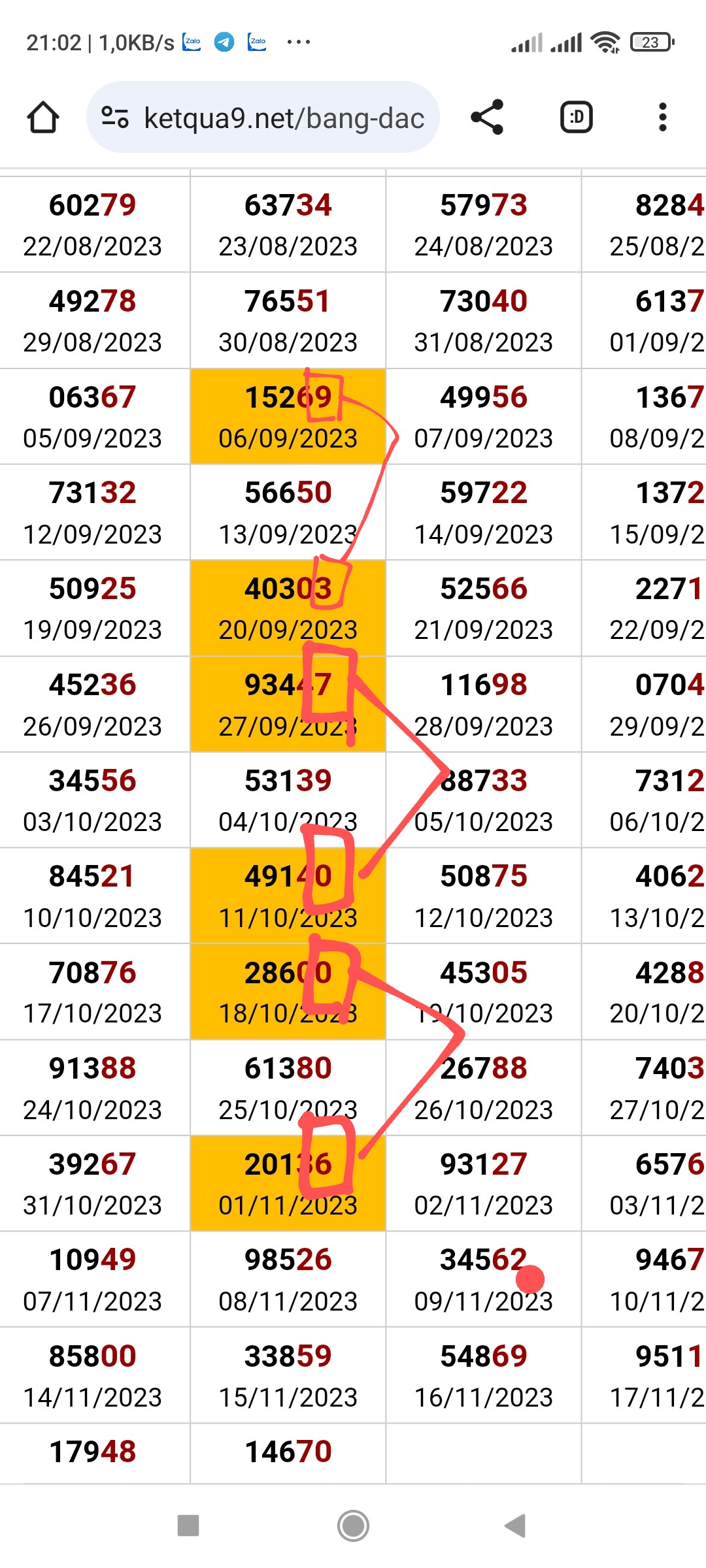Image resolution: width=706 pixels, height=1568 pixels.
Task: Open the browser overflow menu
Action: [663, 118]
